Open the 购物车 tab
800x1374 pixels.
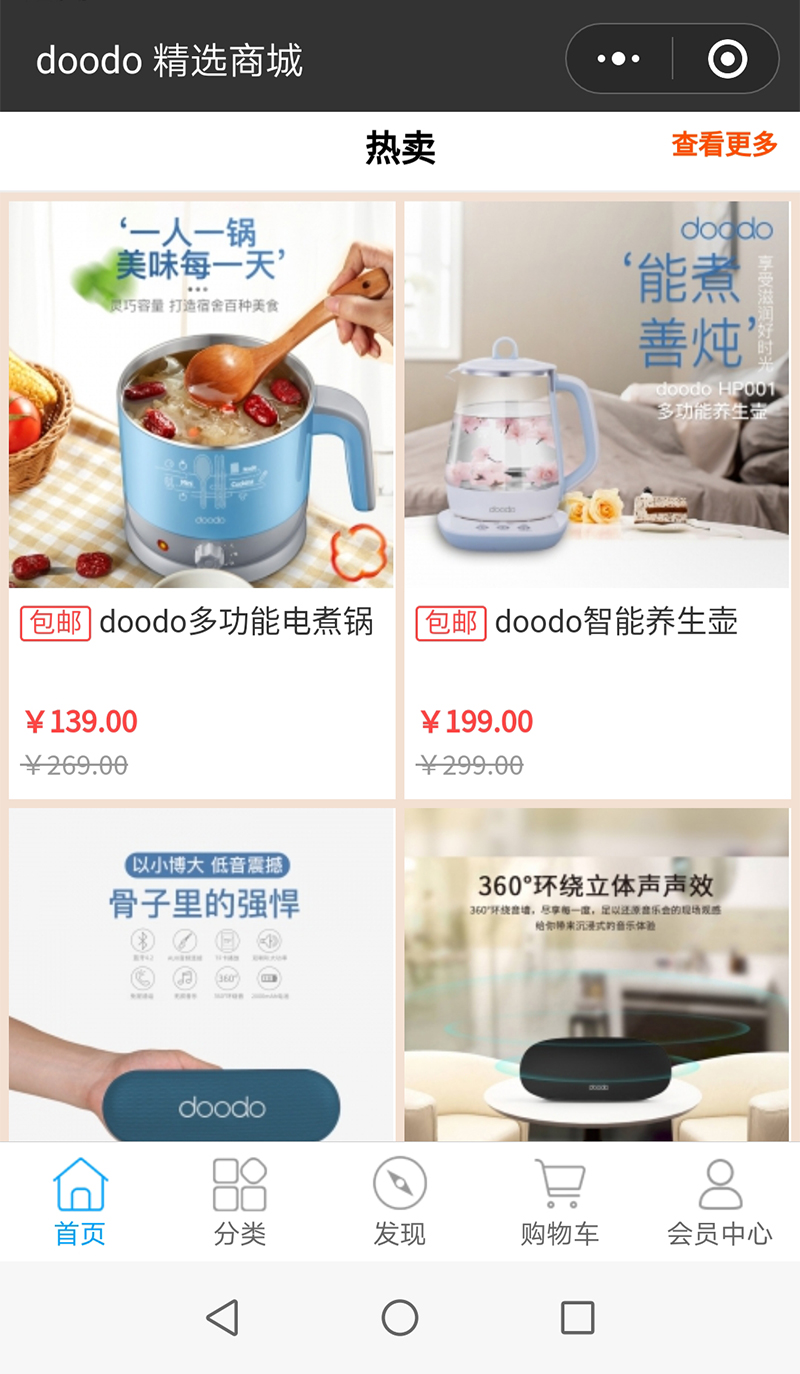(x=559, y=1202)
